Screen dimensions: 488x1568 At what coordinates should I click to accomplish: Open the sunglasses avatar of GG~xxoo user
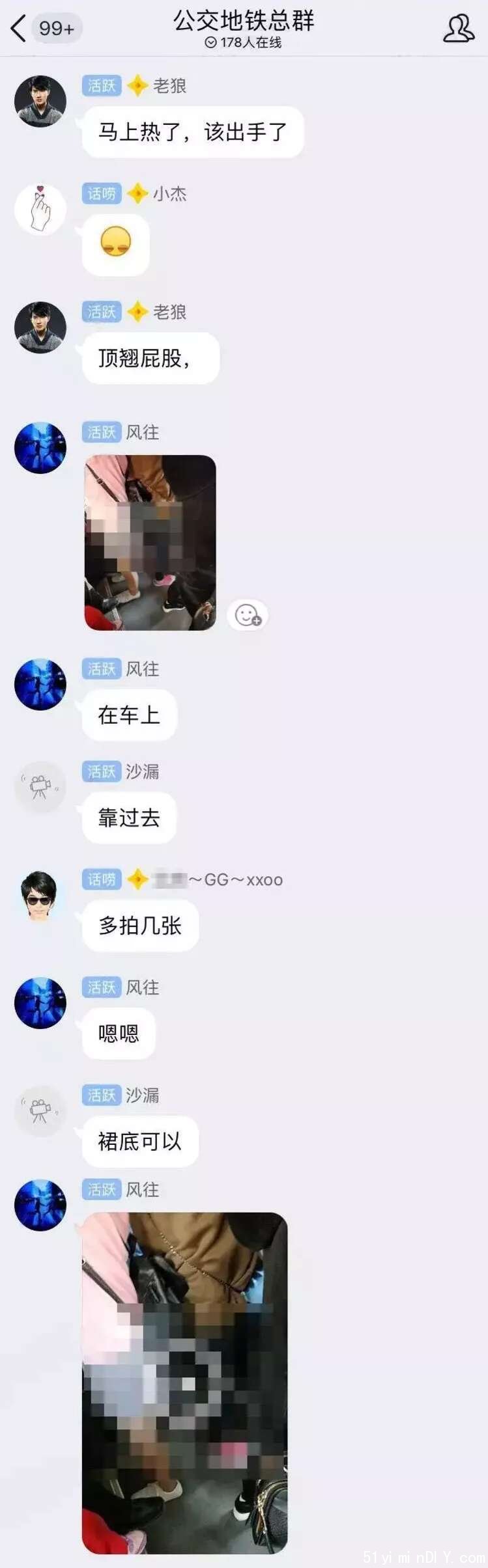click(40, 894)
